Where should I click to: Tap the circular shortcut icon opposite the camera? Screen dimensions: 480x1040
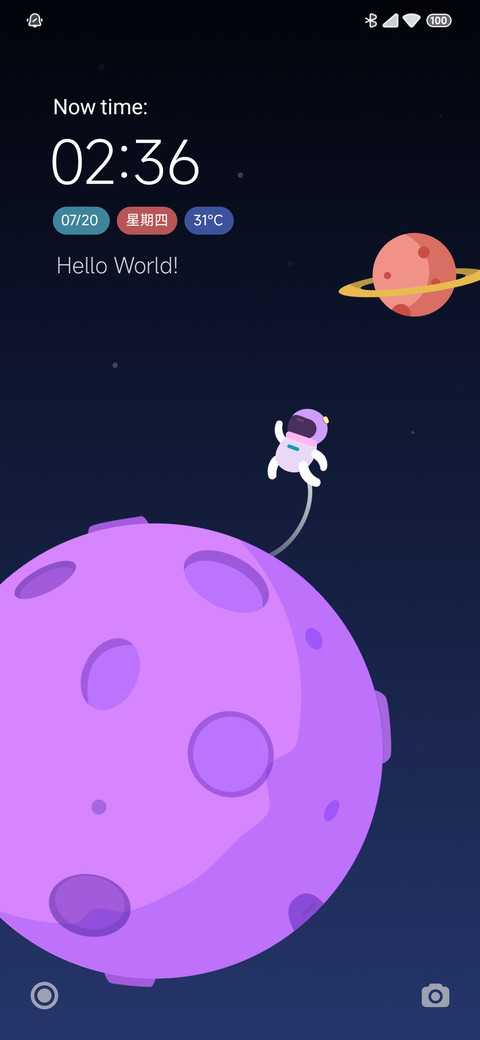(x=44, y=995)
